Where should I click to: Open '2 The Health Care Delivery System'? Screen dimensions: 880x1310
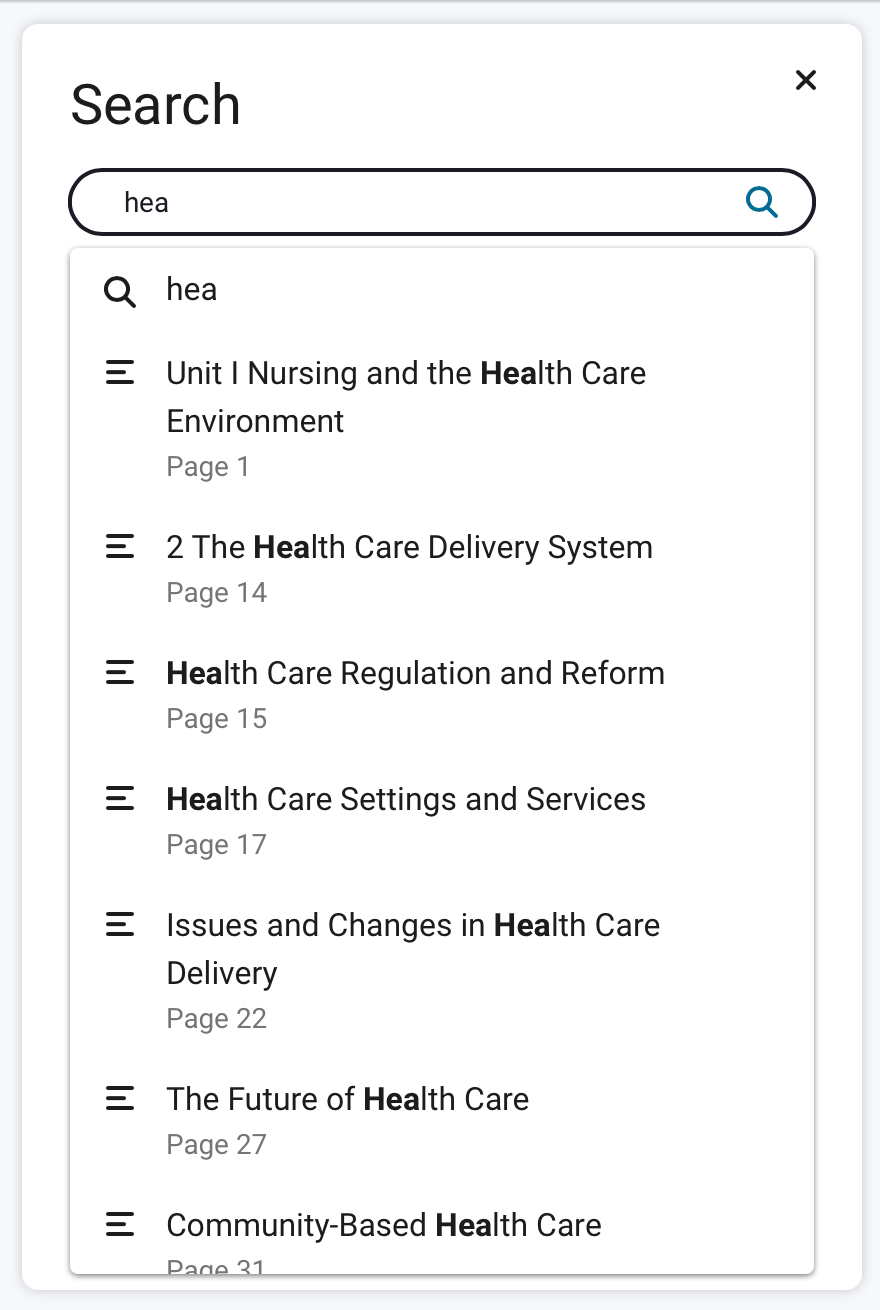(409, 546)
